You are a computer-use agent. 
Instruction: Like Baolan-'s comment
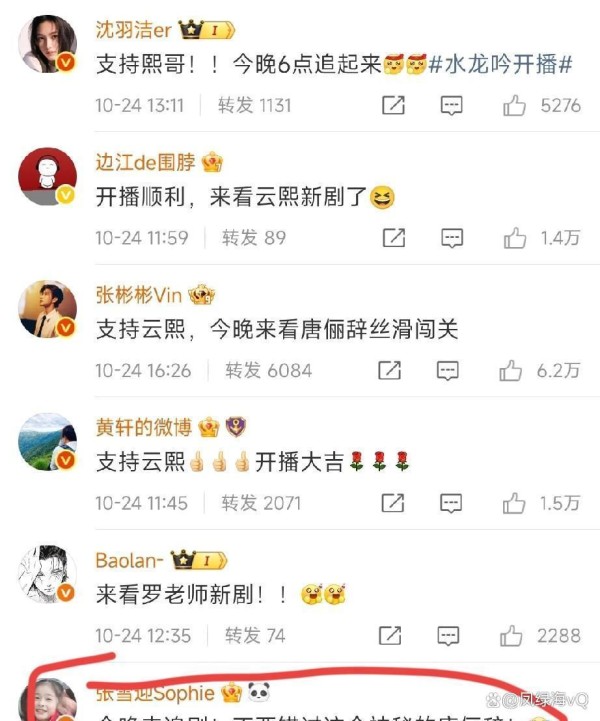515,636
